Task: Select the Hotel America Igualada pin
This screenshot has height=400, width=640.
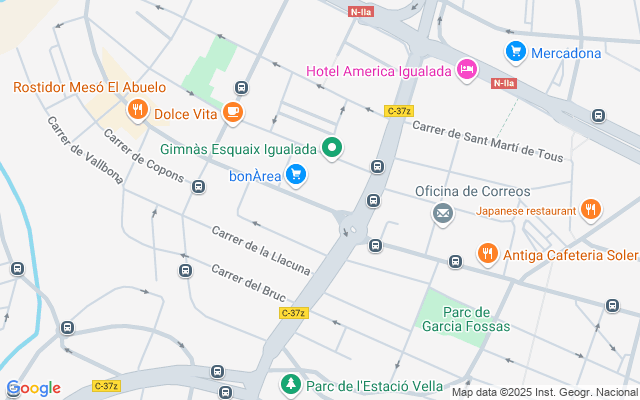Action: pos(465,70)
